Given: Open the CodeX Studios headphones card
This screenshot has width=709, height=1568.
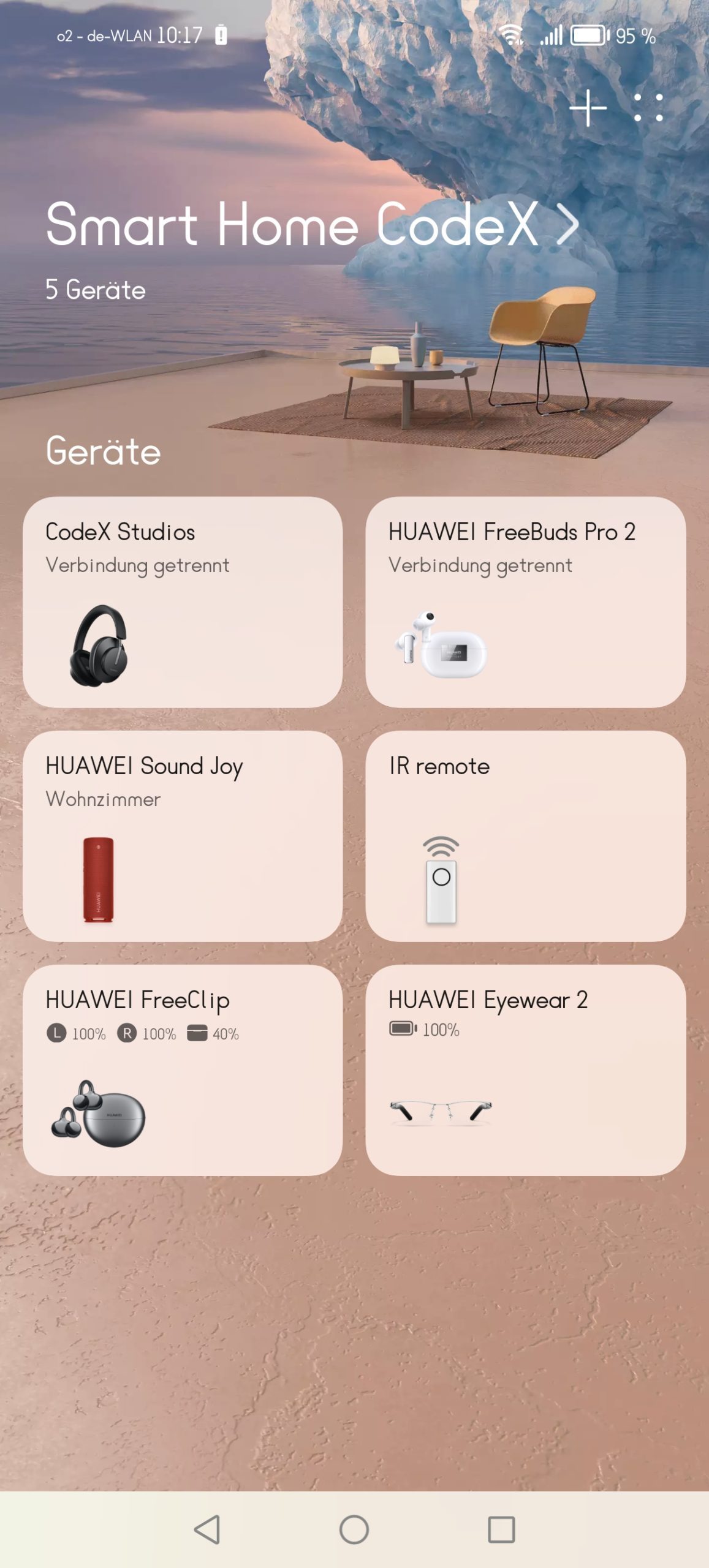Looking at the screenshot, I should (x=183, y=602).
